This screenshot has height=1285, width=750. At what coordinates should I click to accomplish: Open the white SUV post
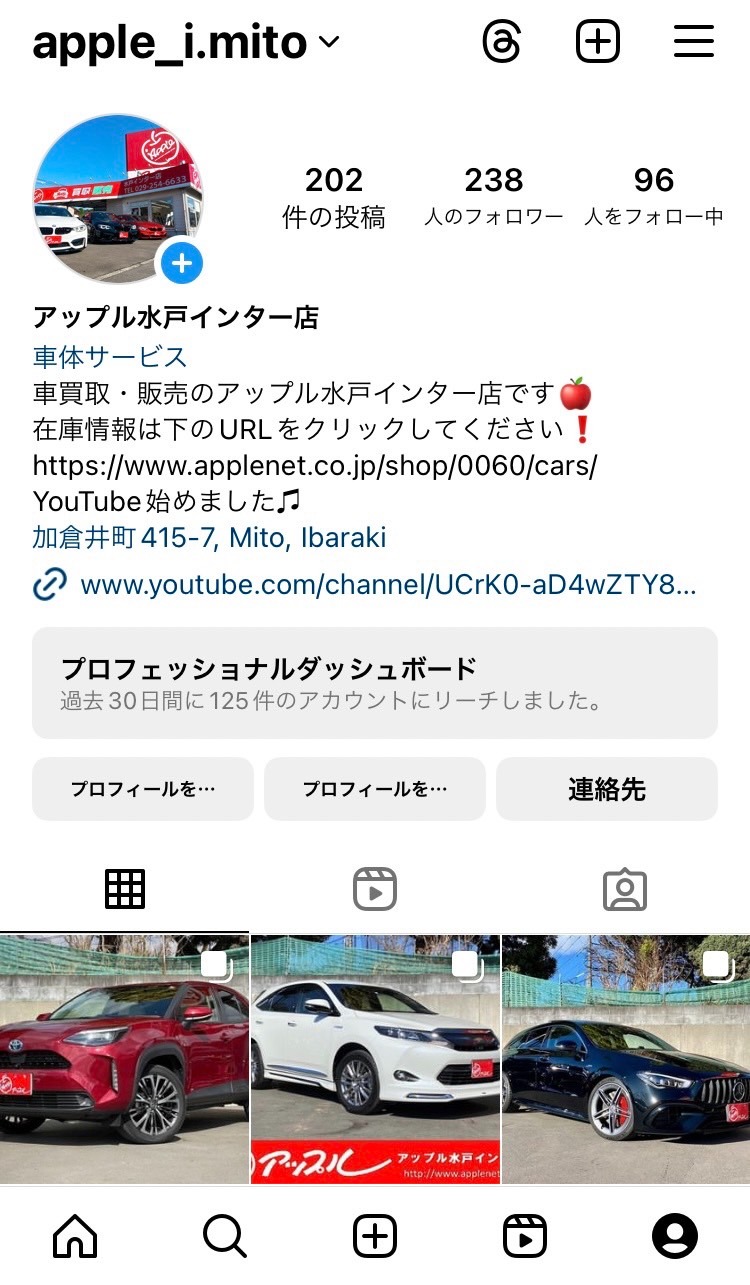click(x=375, y=1058)
